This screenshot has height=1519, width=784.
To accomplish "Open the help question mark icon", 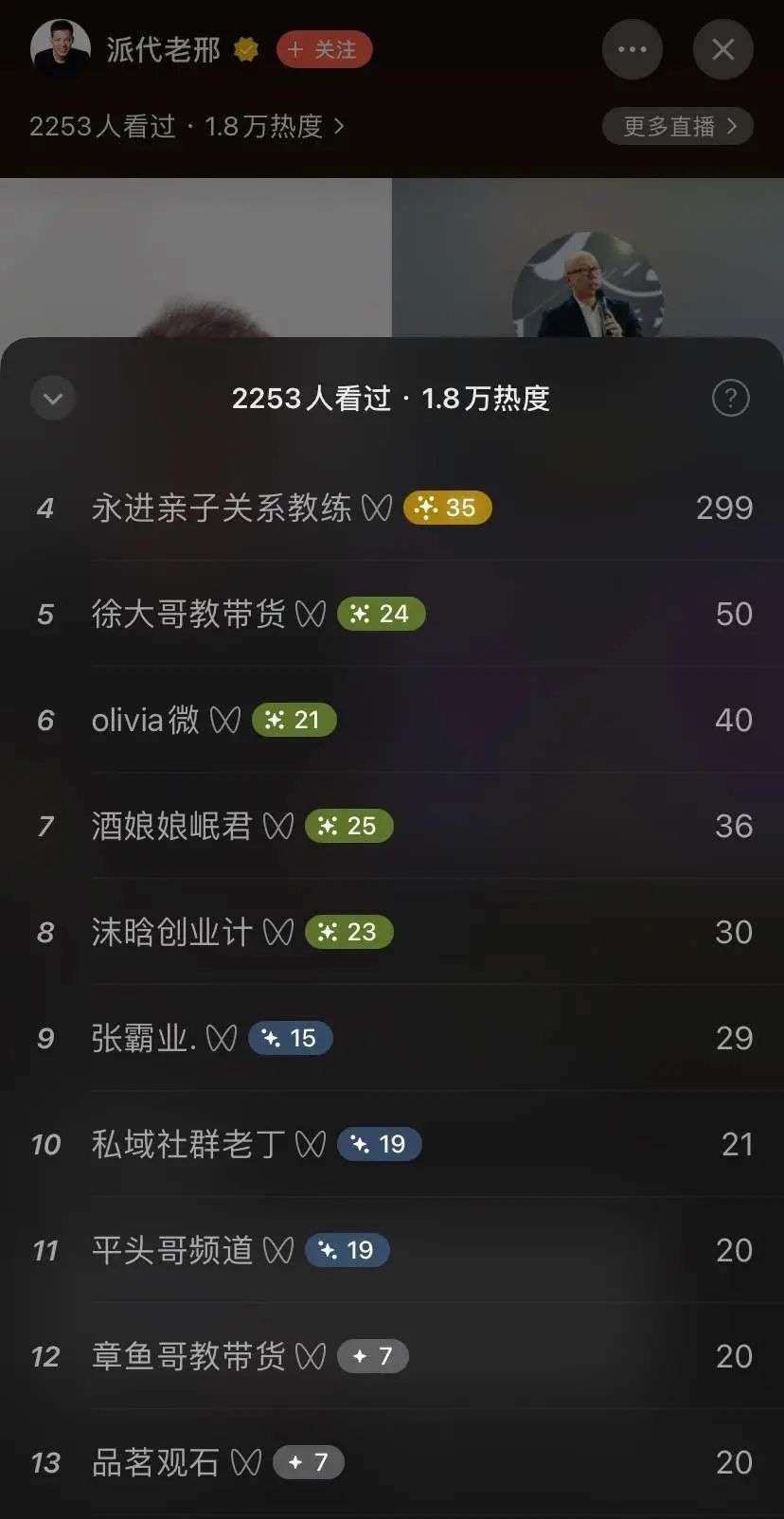I will point(730,398).
